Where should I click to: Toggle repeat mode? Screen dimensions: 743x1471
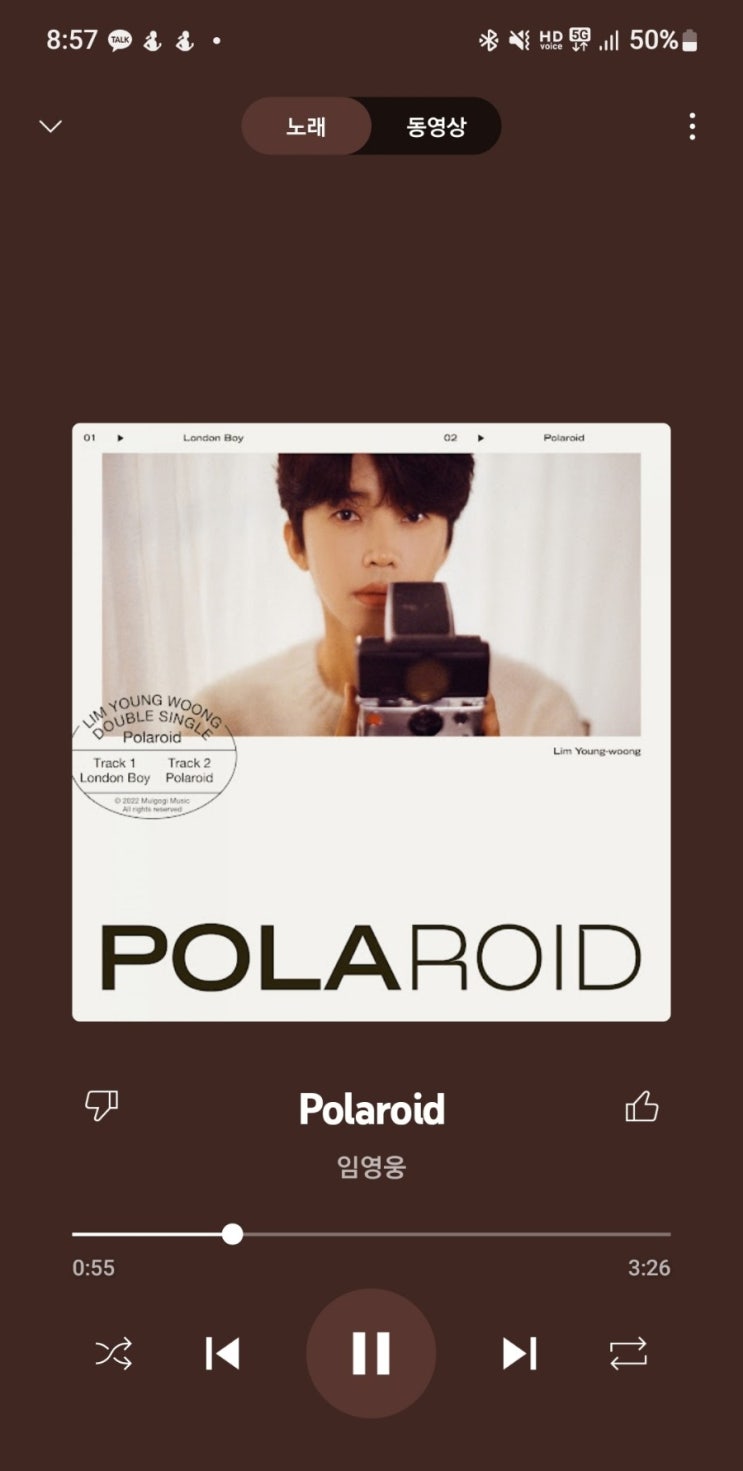(x=628, y=1353)
